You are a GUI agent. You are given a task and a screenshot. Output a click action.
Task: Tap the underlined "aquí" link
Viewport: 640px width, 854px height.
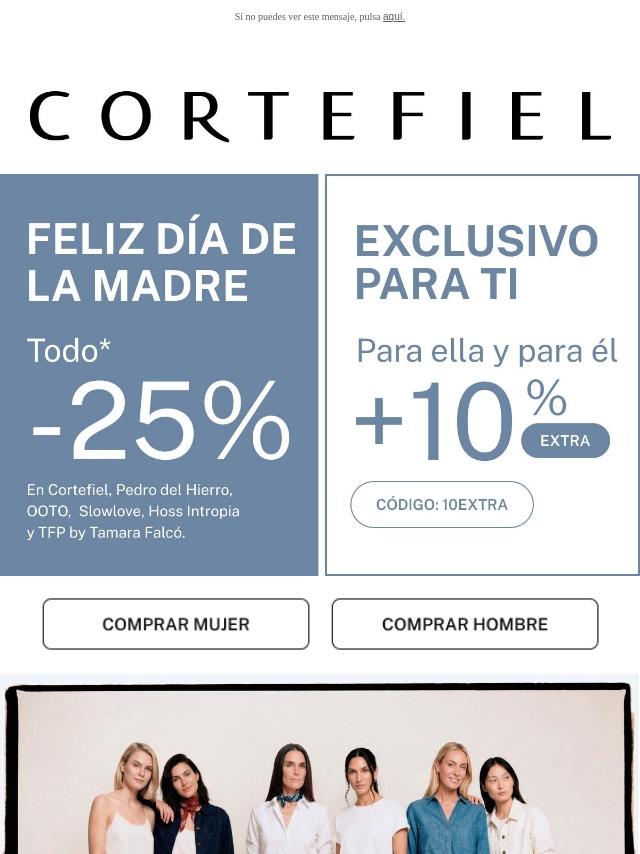pyautogui.click(x=393, y=17)
